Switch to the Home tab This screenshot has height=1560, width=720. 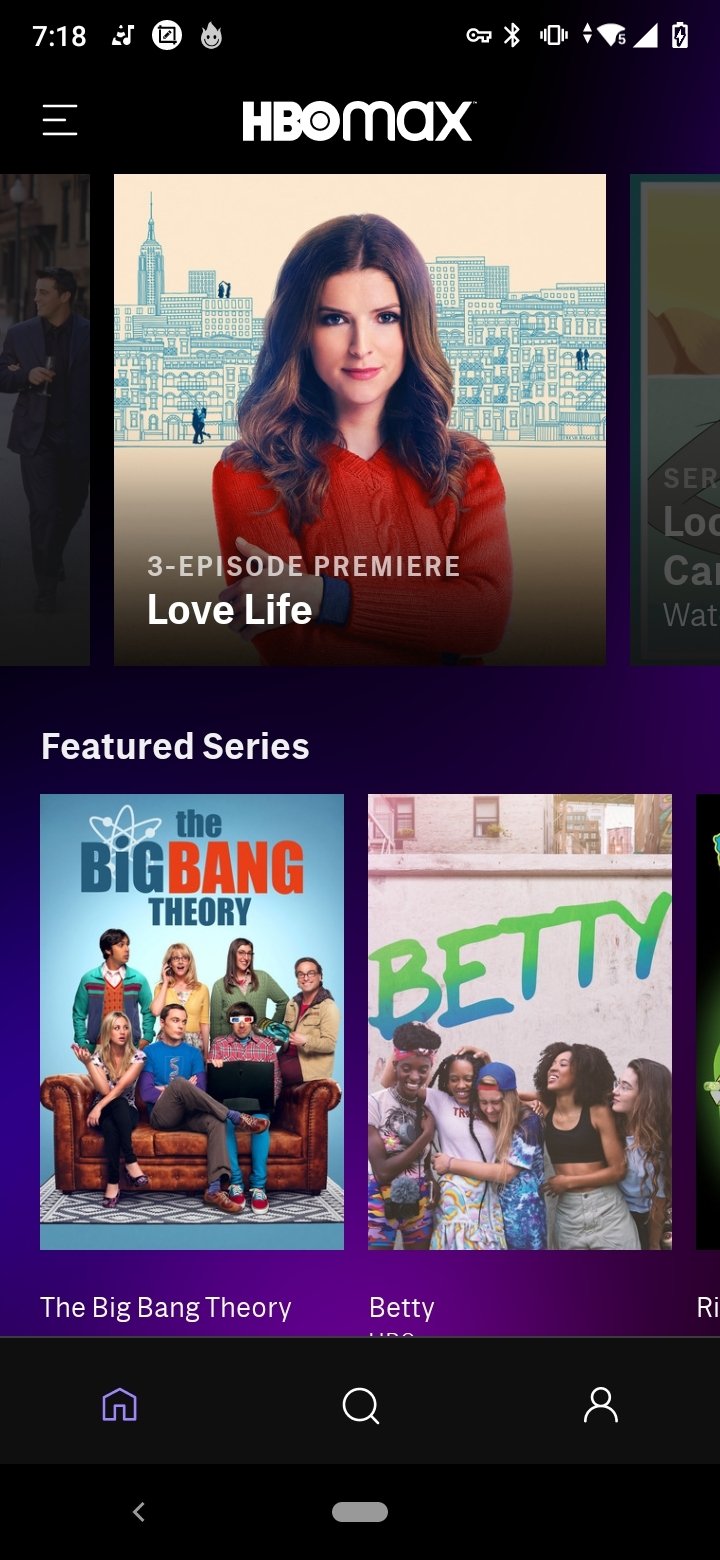[x=119, y=1405]
